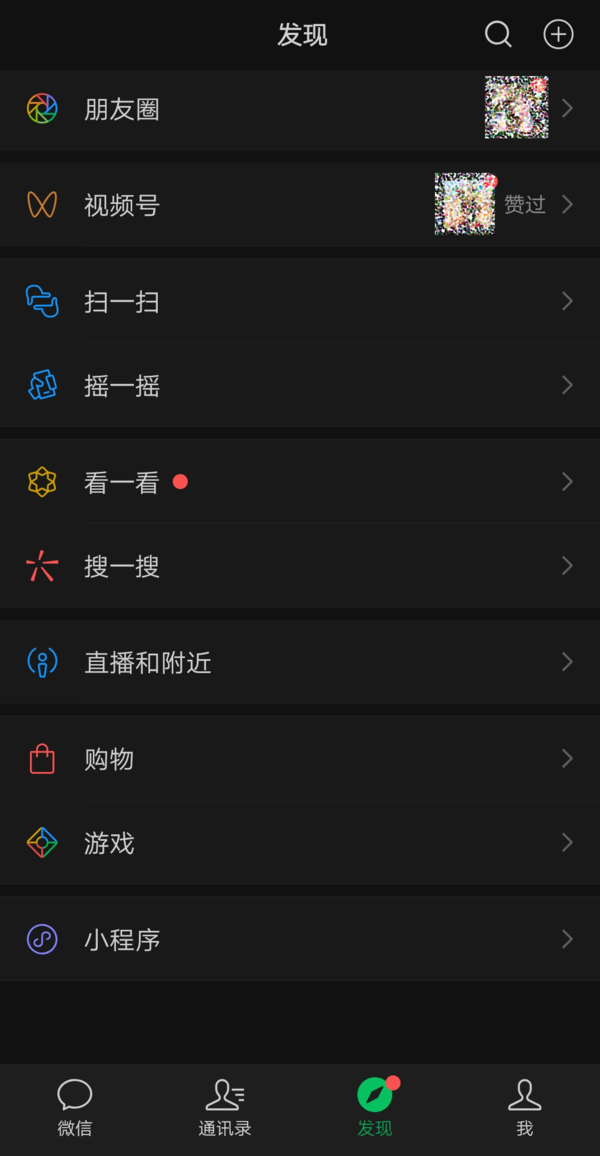
Task: Tap the plus icon in the header
Action: [x=558, y=35]
